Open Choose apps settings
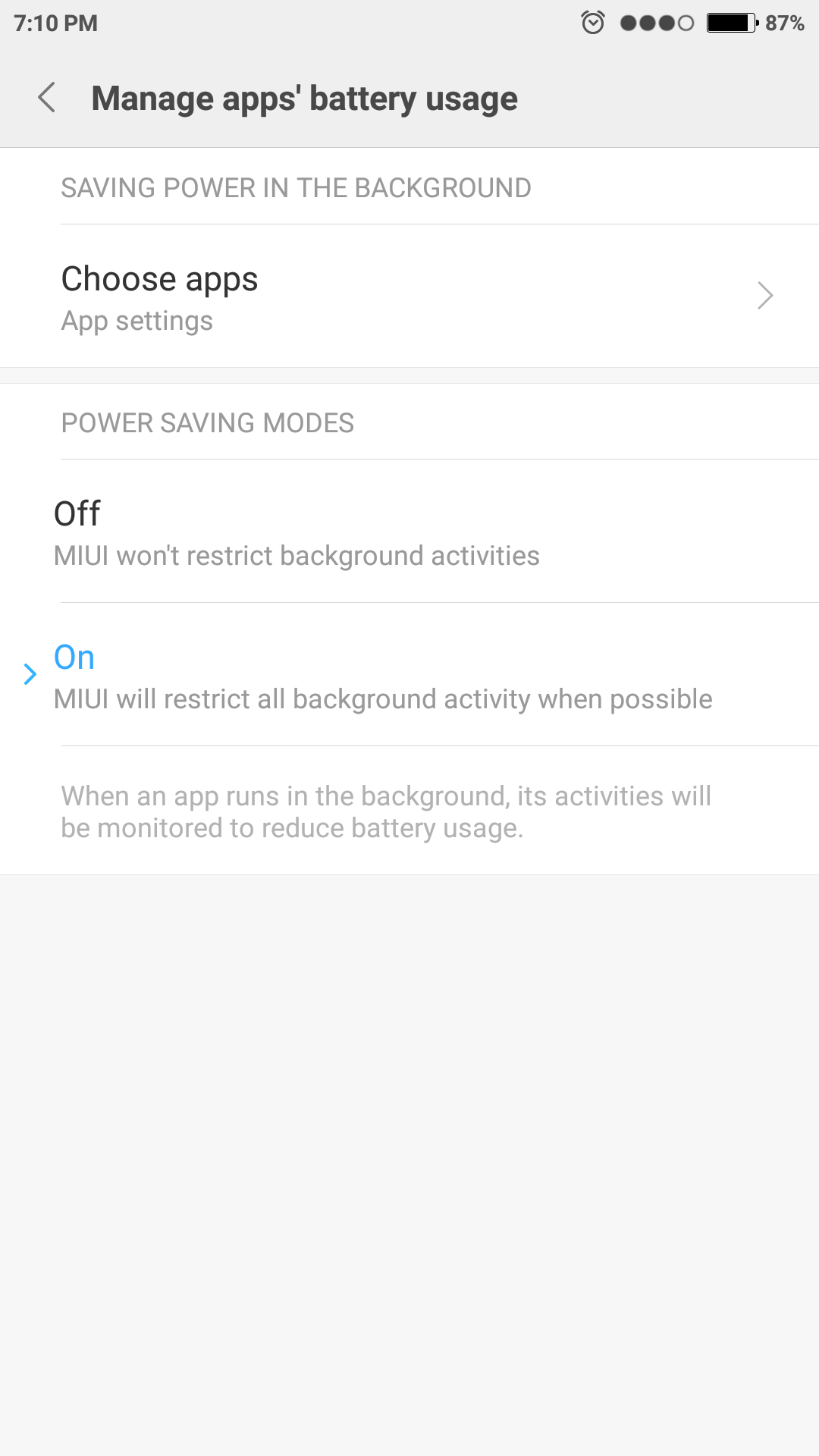The image size is (819, 1456). click(x=409, y=297)
